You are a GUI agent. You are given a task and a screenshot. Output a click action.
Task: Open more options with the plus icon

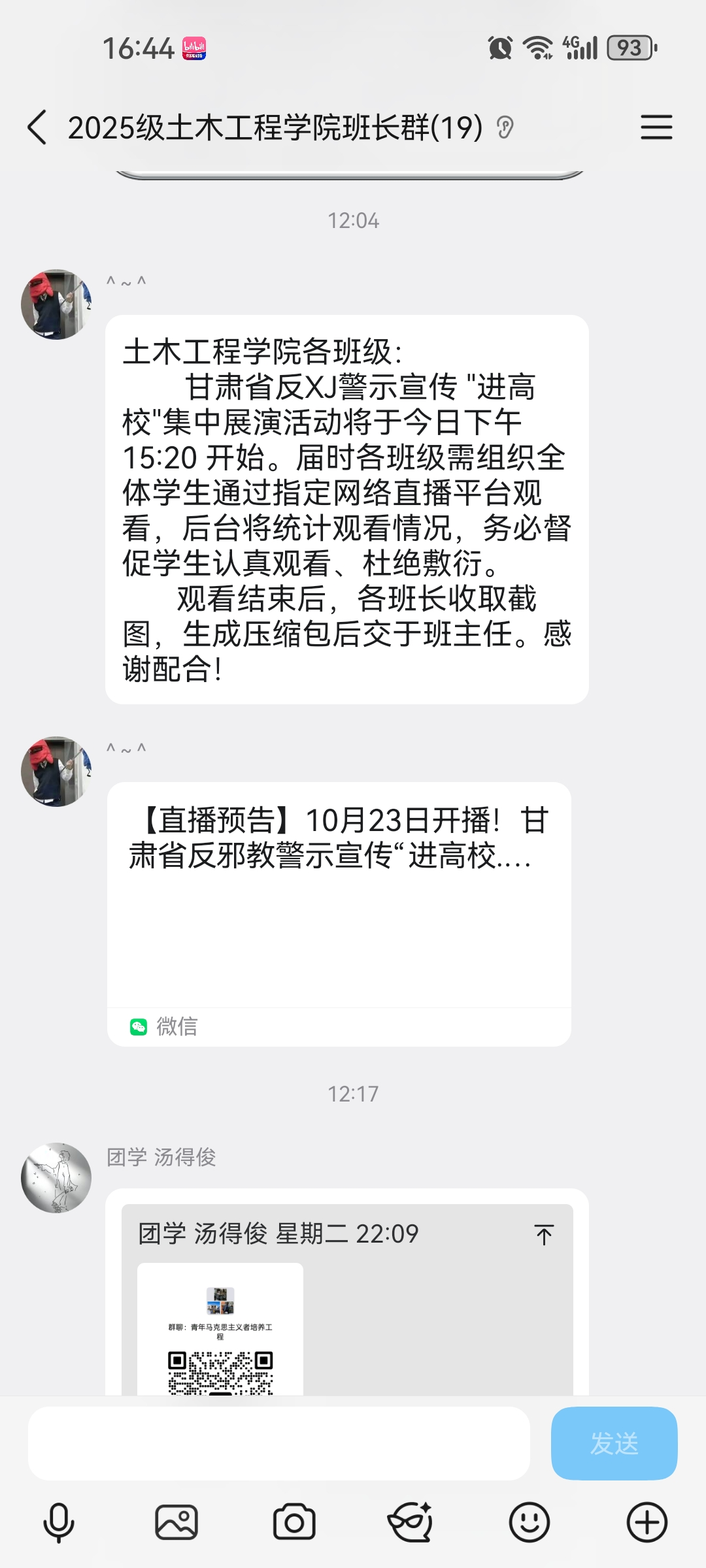(x=647, y=1522)
